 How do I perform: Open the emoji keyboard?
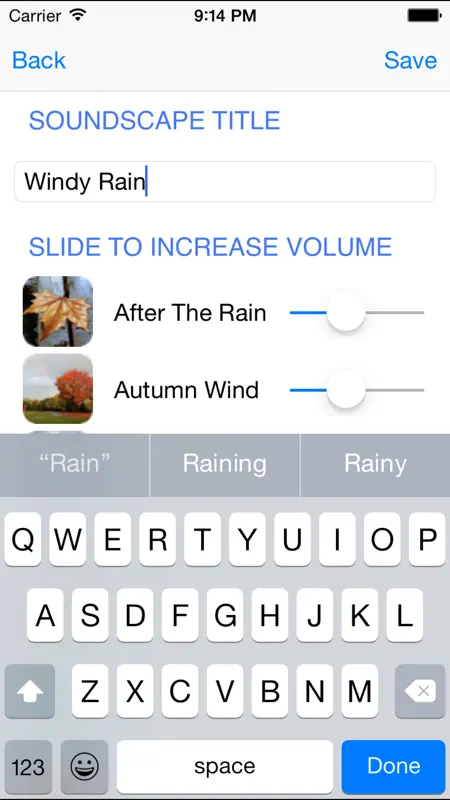[x=84, y=766]
